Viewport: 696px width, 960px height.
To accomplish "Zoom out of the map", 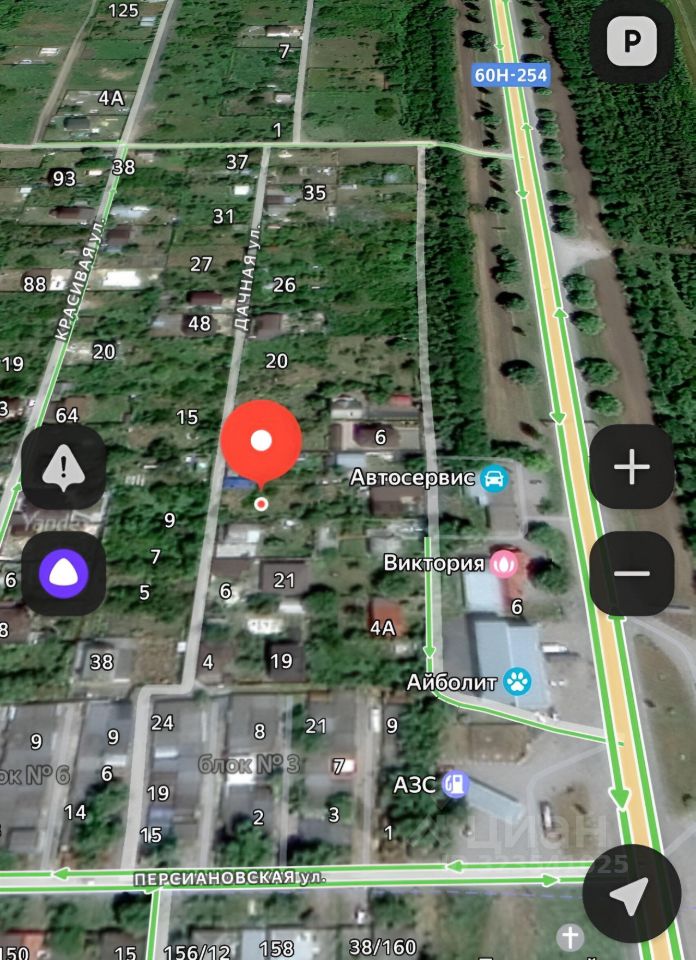I will [631, 573].
